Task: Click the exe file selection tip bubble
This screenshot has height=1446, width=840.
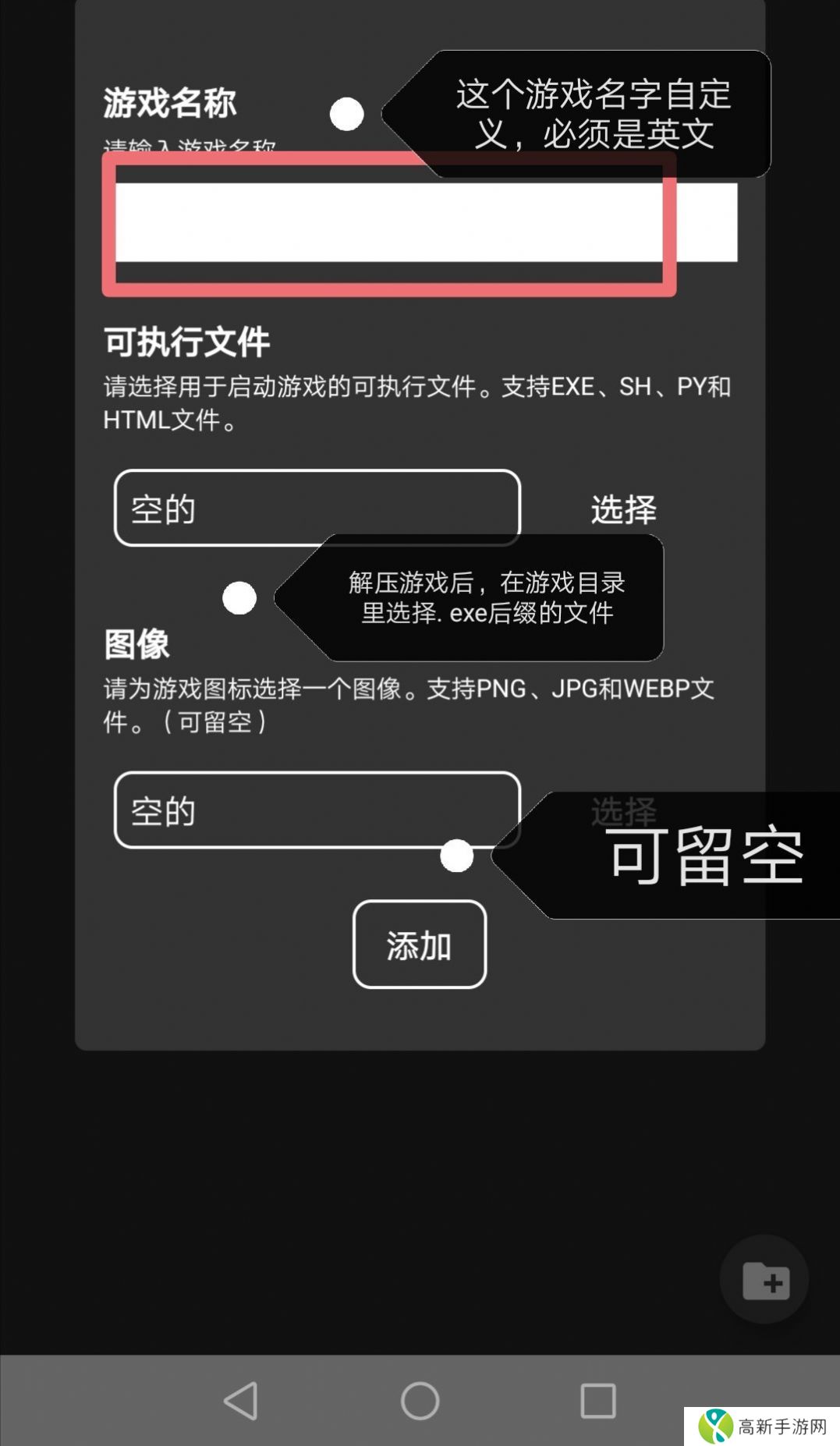Action: pyautogui.click(x=484, y=597)
